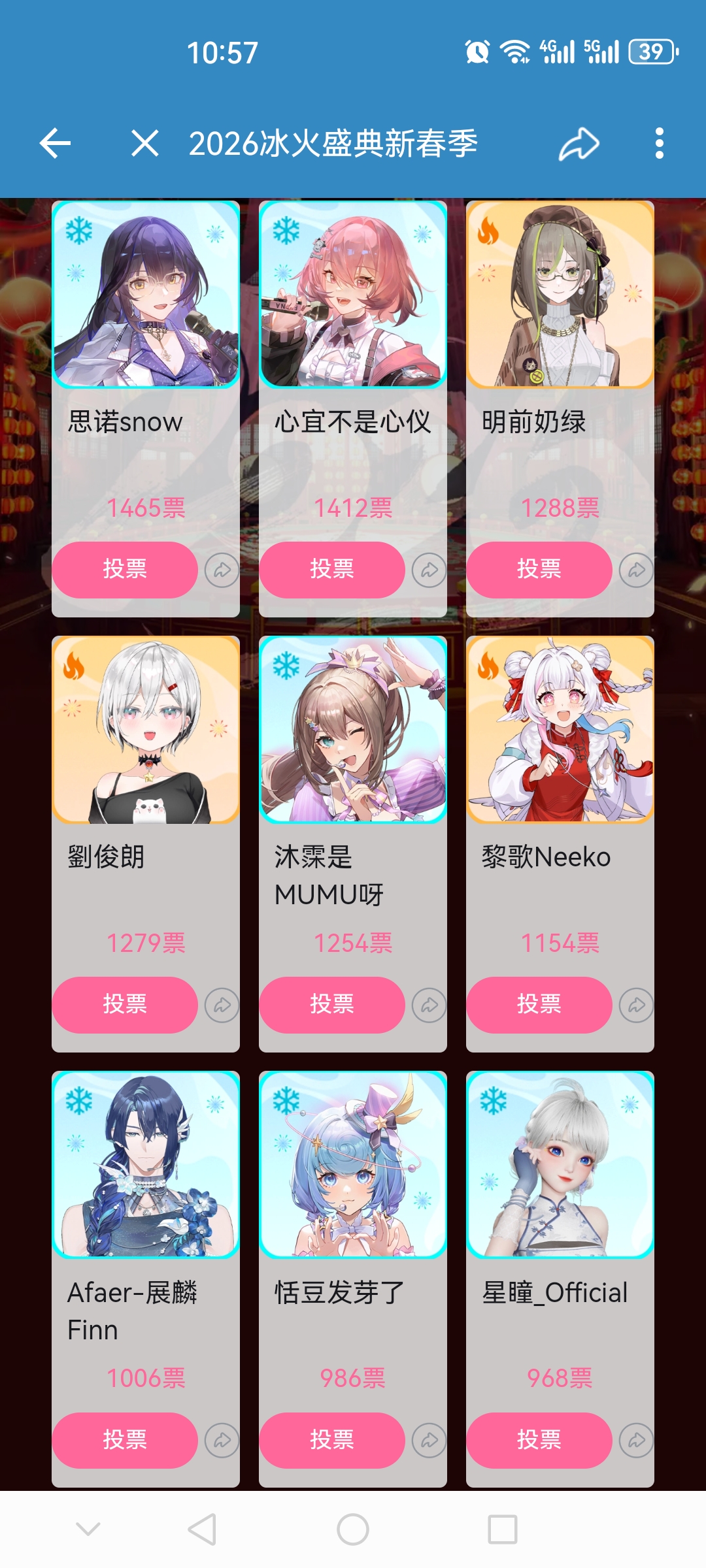Tap the system home button
706x1568 pixels.
coord(353,1529)
